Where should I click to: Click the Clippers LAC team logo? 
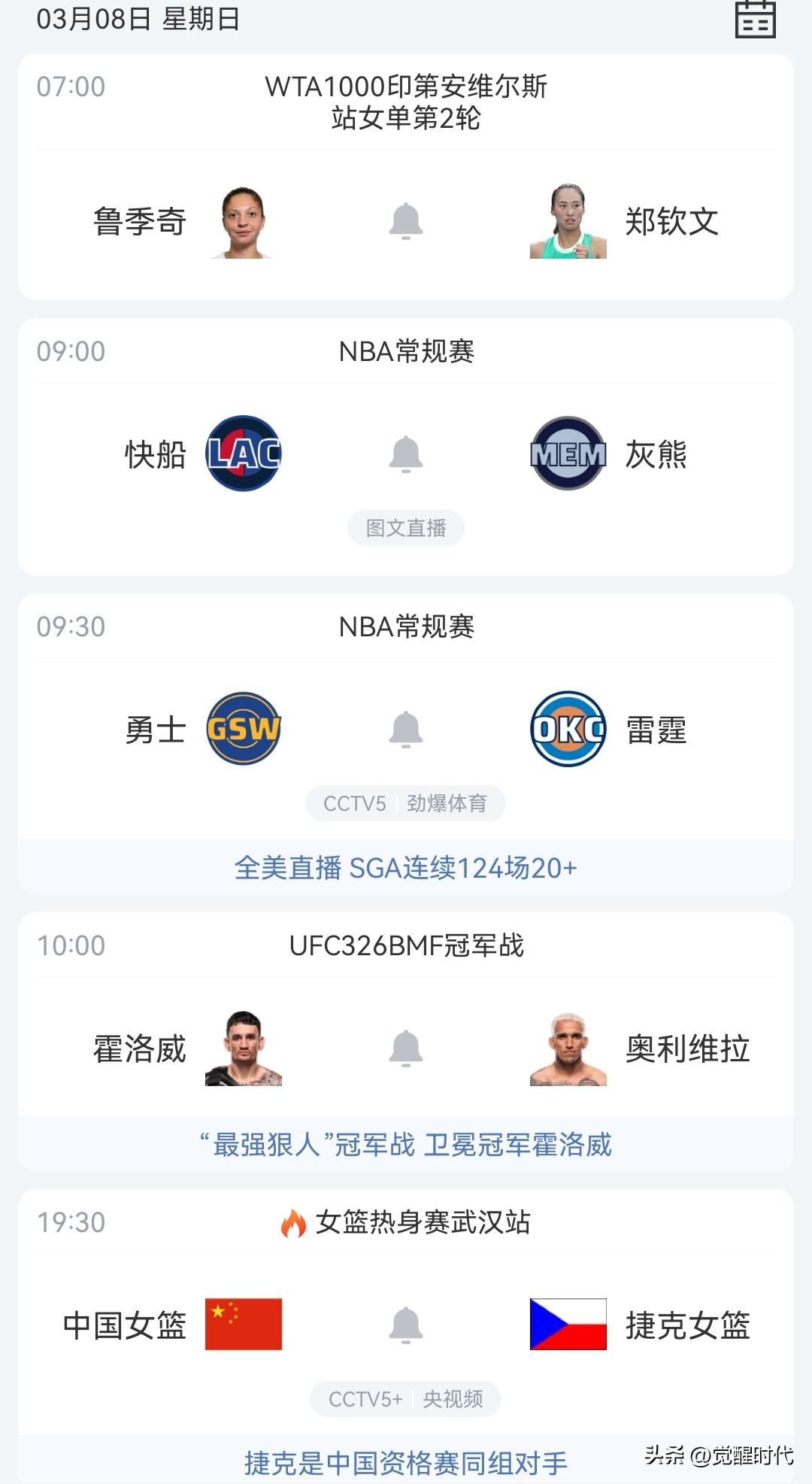click(x=244, y=452)
